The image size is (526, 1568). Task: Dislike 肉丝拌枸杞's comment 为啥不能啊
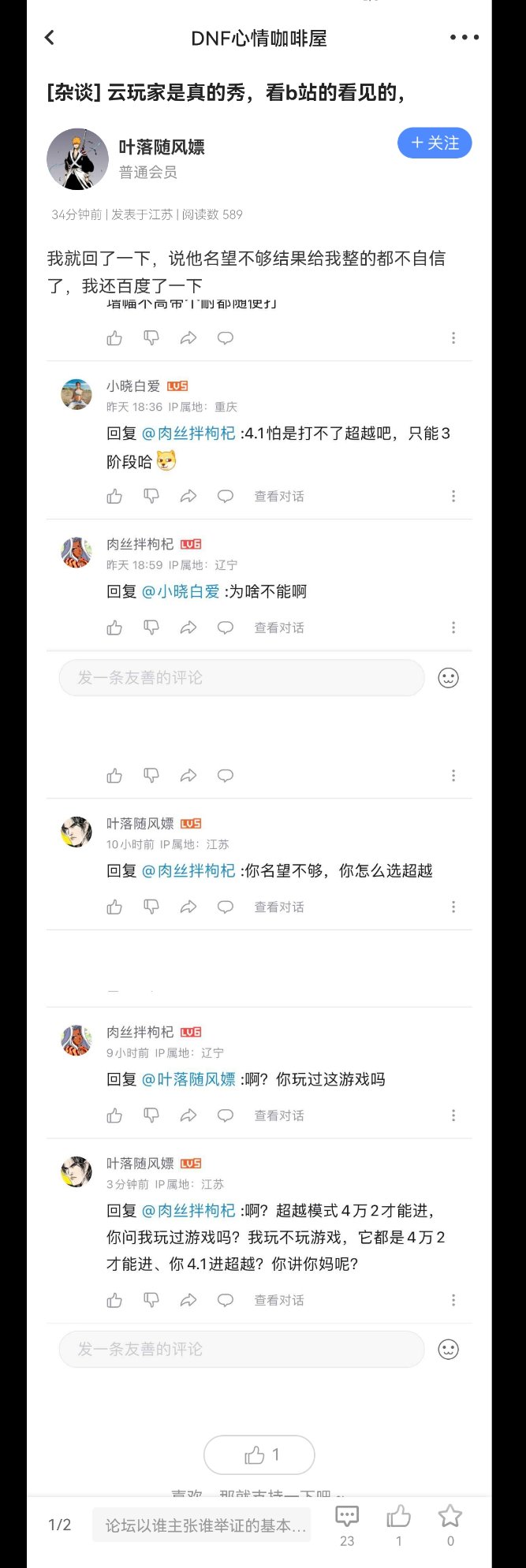(x=151, y=628)
